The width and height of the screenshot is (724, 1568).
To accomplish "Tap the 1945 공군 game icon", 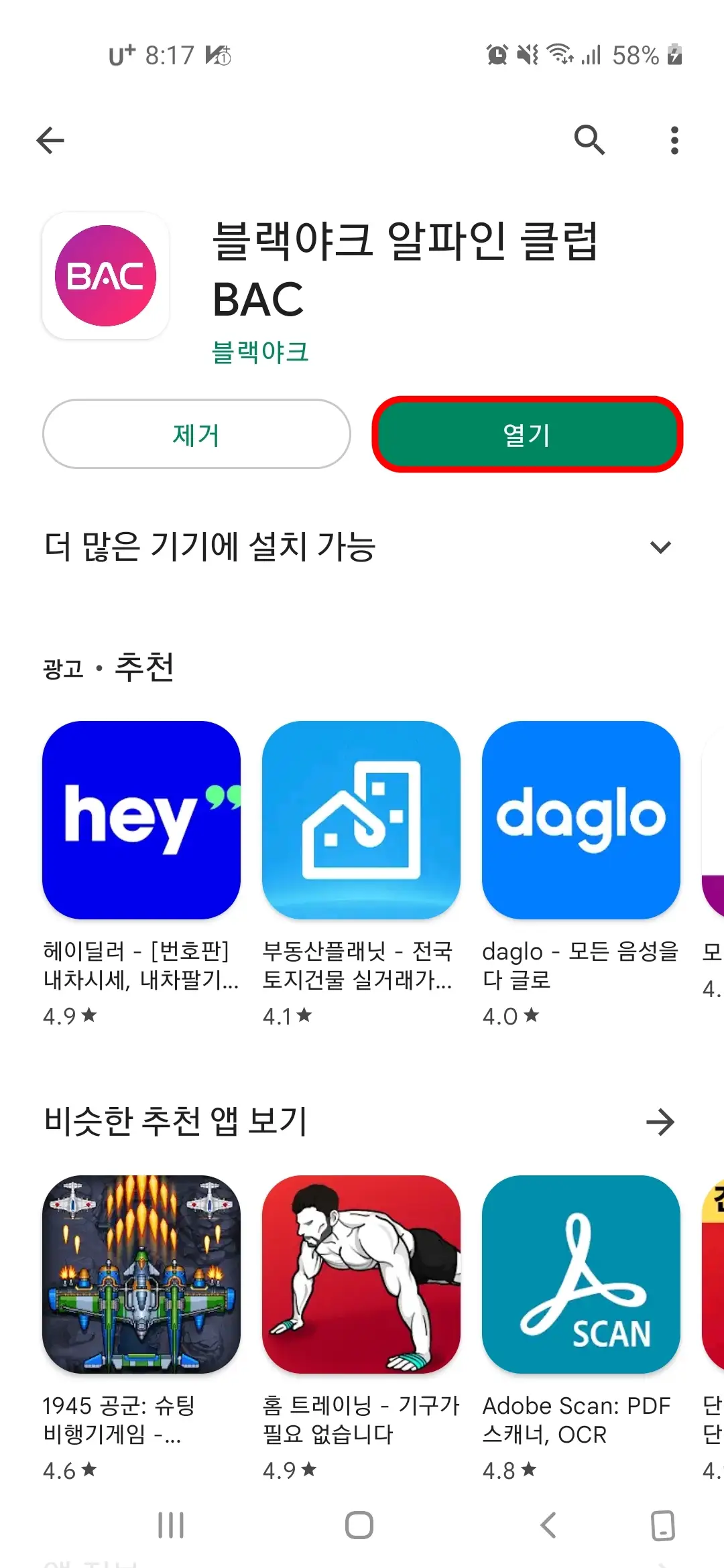I will point(140,1275).
